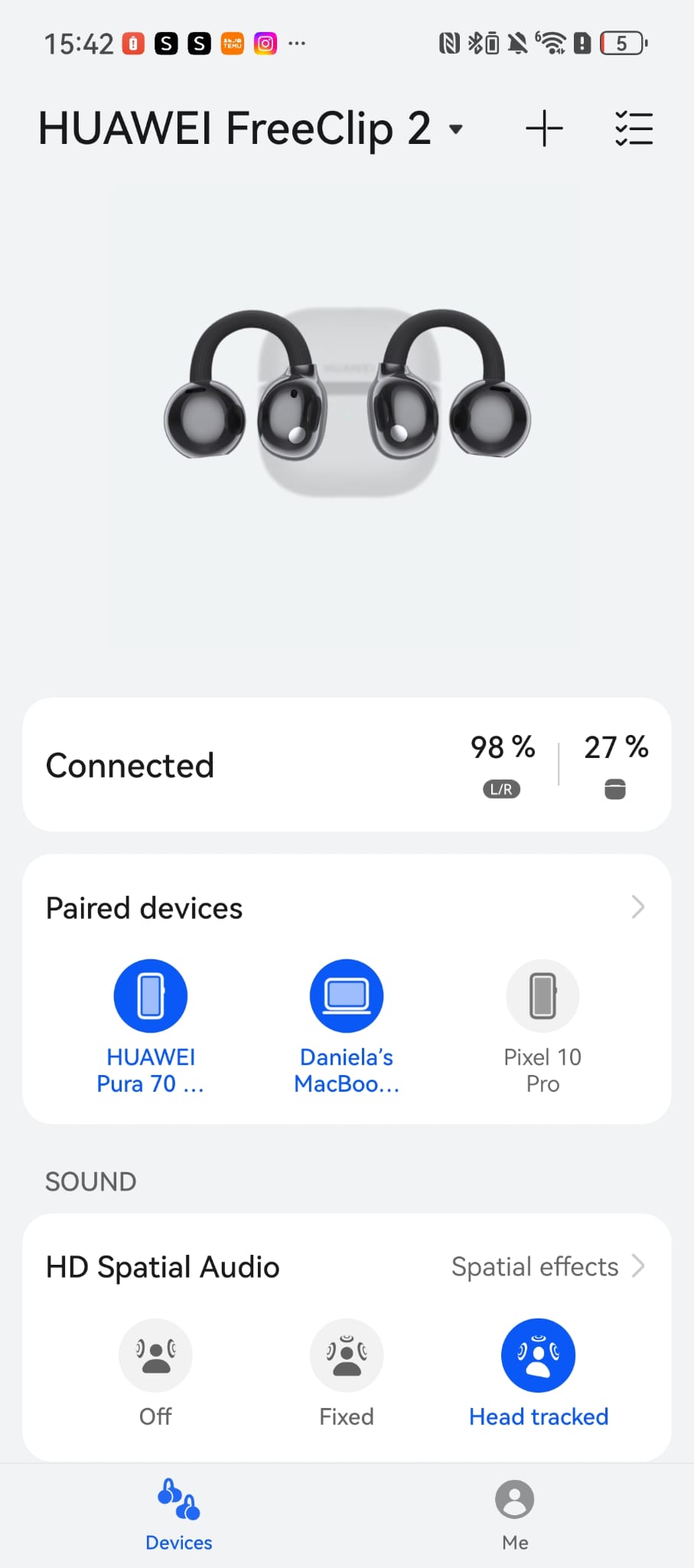Open the Paired devices list
Screen dimensions: 694x1568
tap(637, 907)
